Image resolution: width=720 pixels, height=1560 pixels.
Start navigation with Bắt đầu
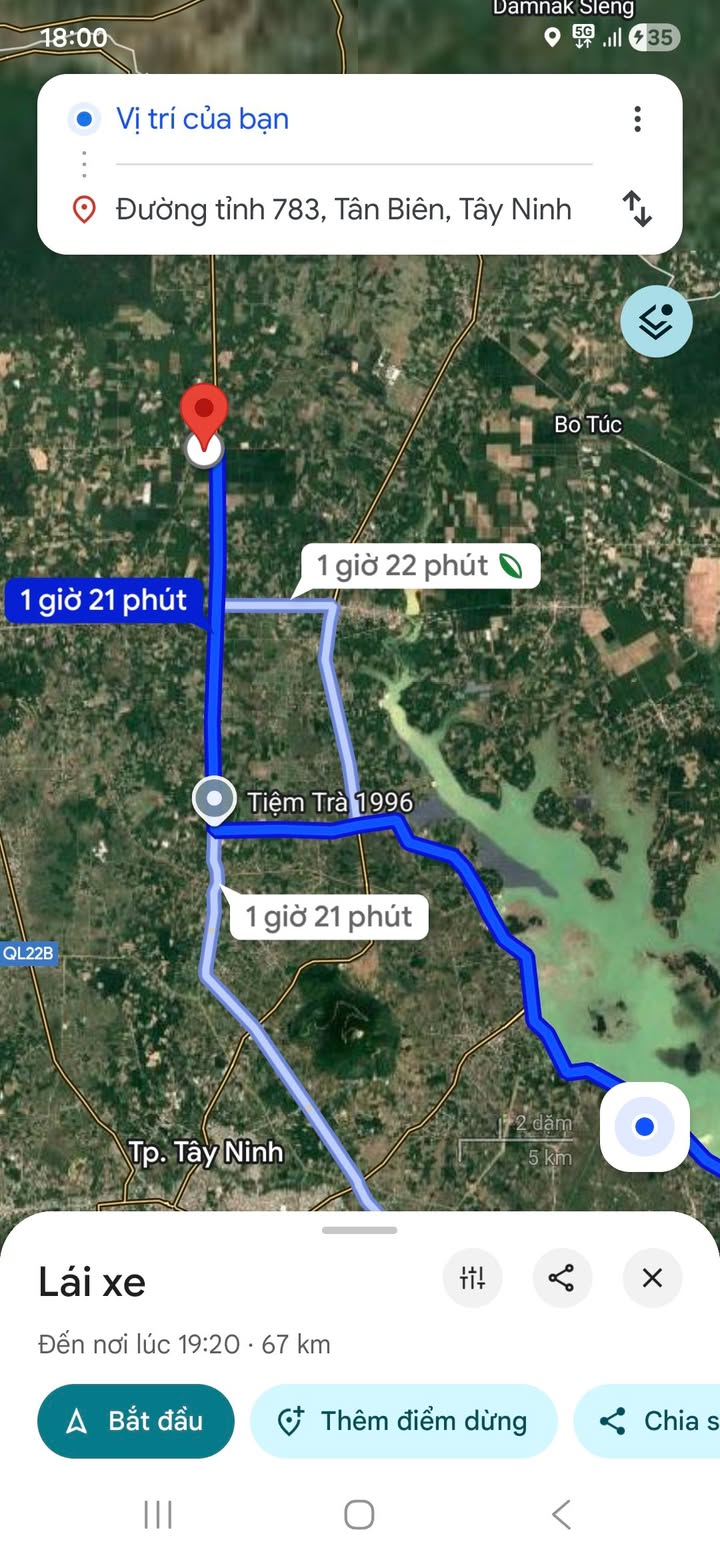(x=136, y=1421)
